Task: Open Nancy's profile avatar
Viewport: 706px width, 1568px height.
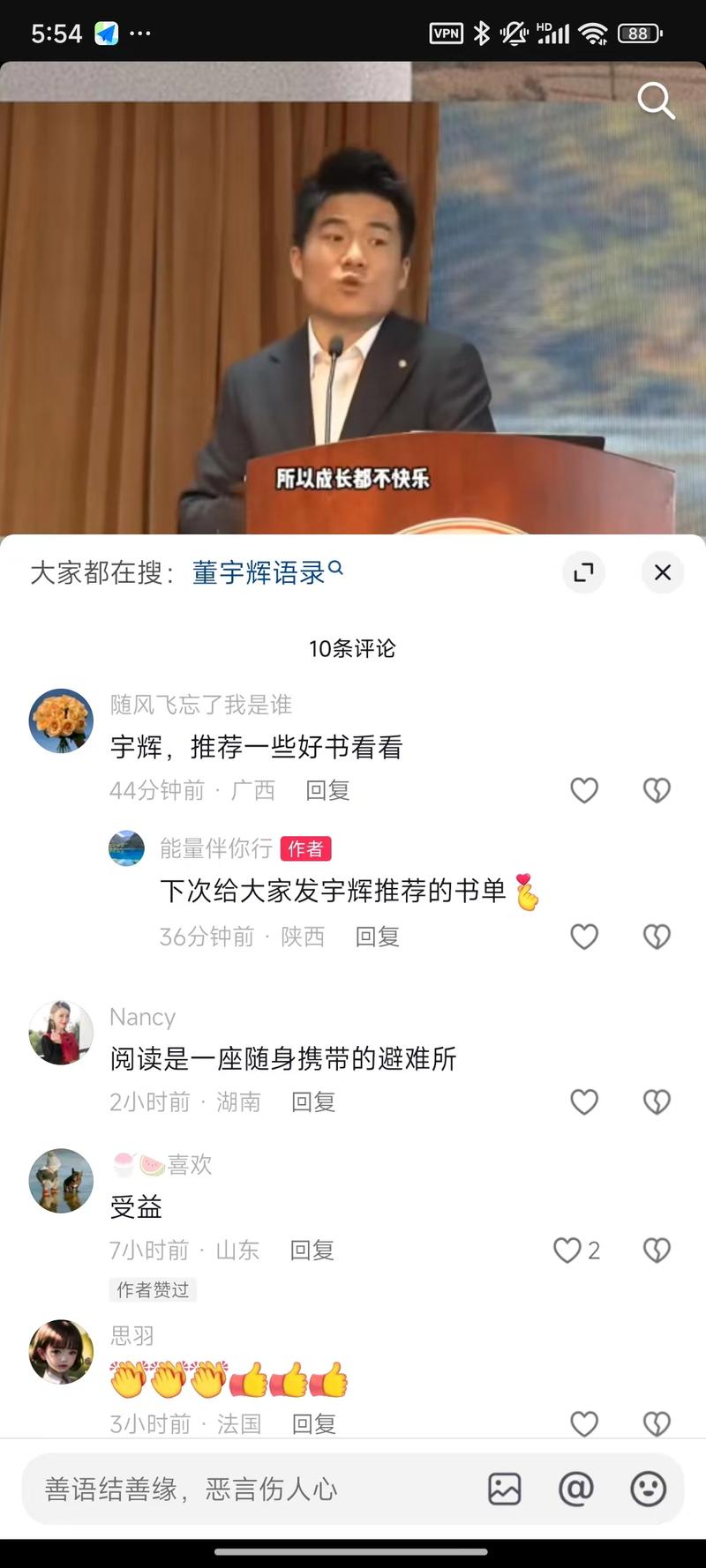Action: pyautogui.click(x=61, y=1033)
